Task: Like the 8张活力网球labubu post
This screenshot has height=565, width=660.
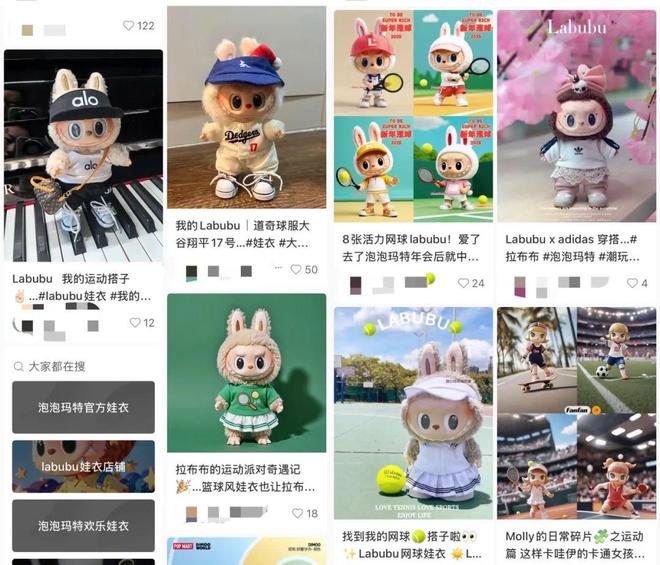Action: pos(464,283)
